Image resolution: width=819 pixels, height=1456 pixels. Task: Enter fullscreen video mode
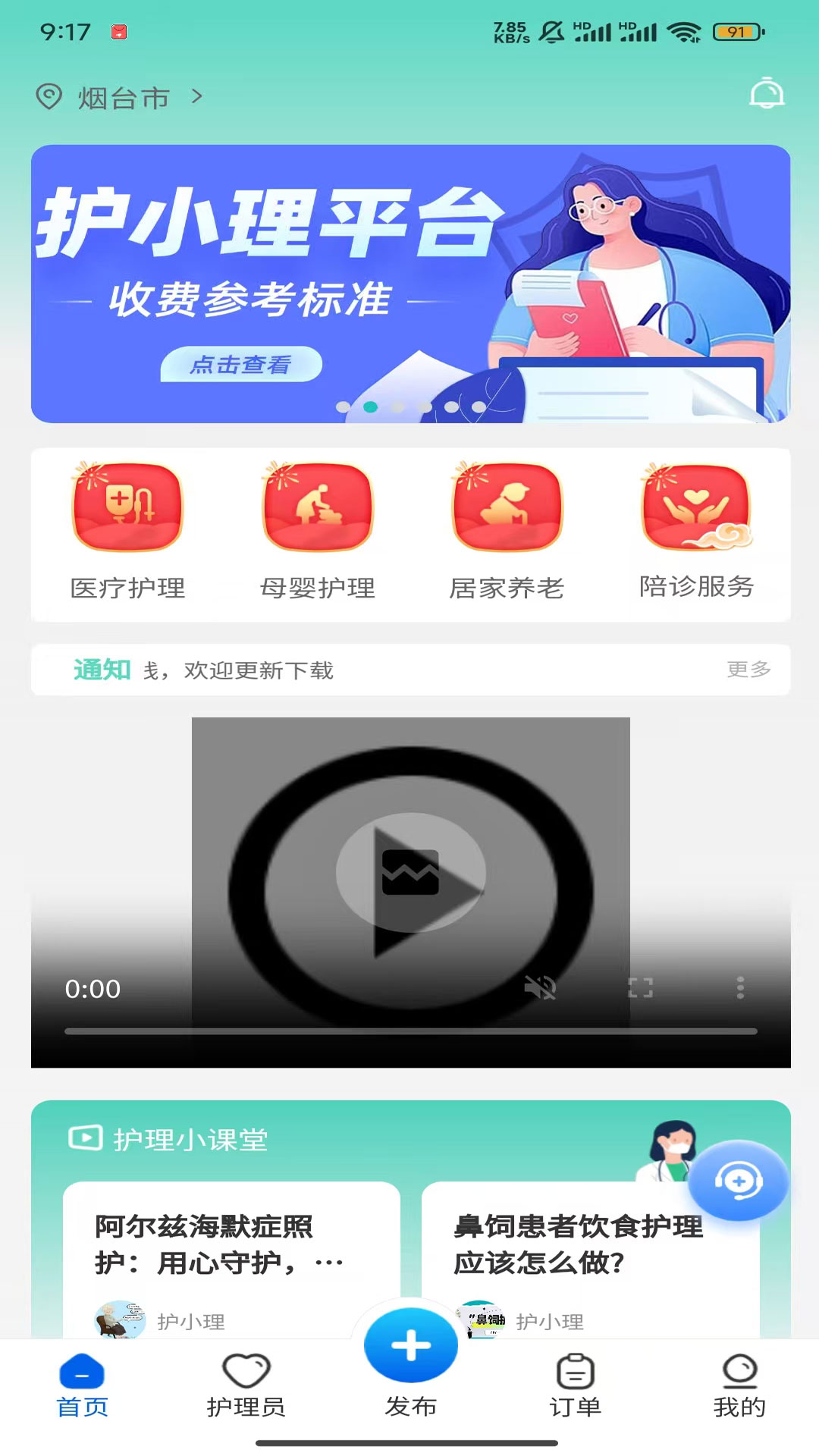640,987
